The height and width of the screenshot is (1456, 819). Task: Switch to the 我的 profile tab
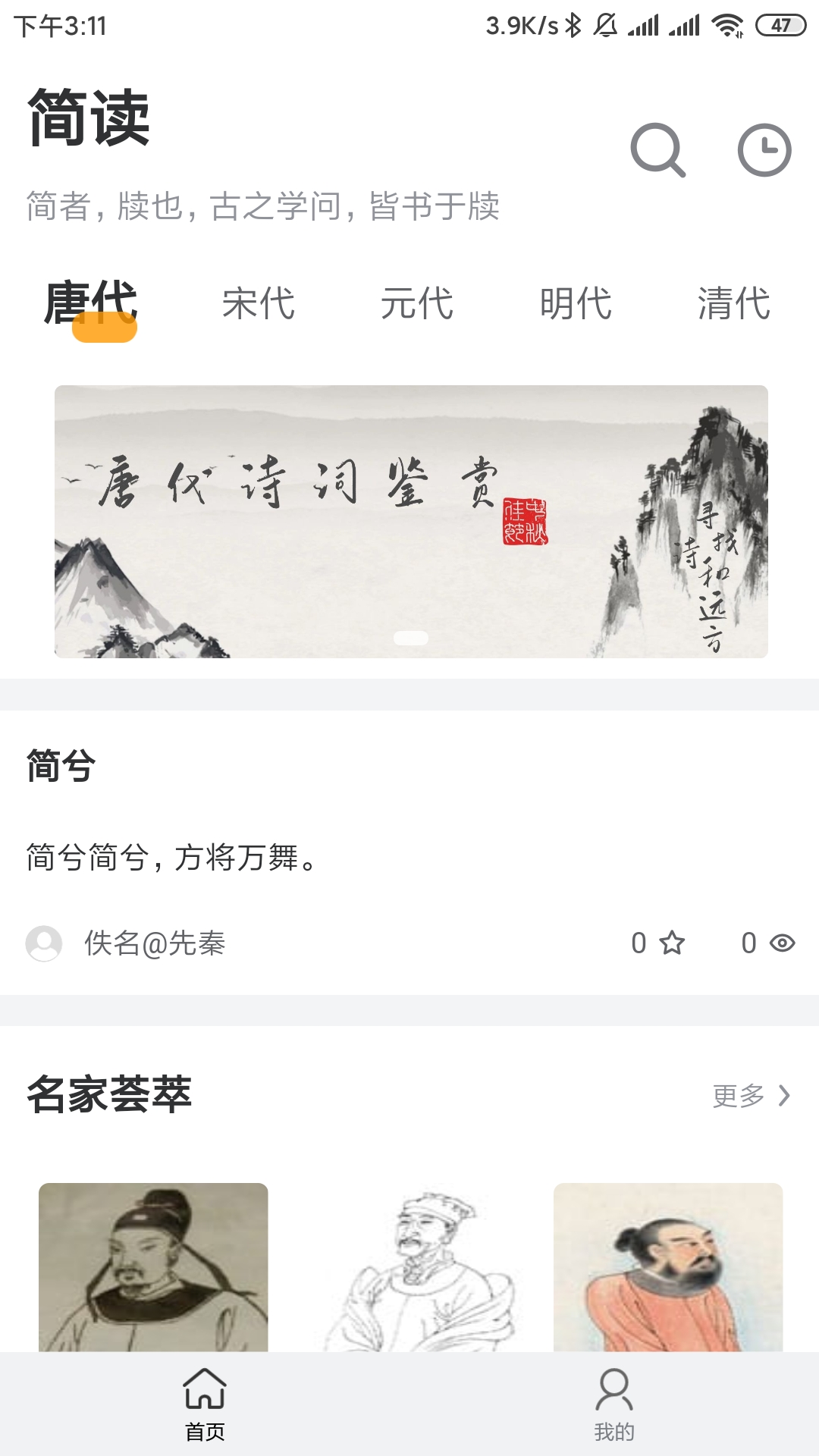pyautogui.click(x=614, y=1404)
